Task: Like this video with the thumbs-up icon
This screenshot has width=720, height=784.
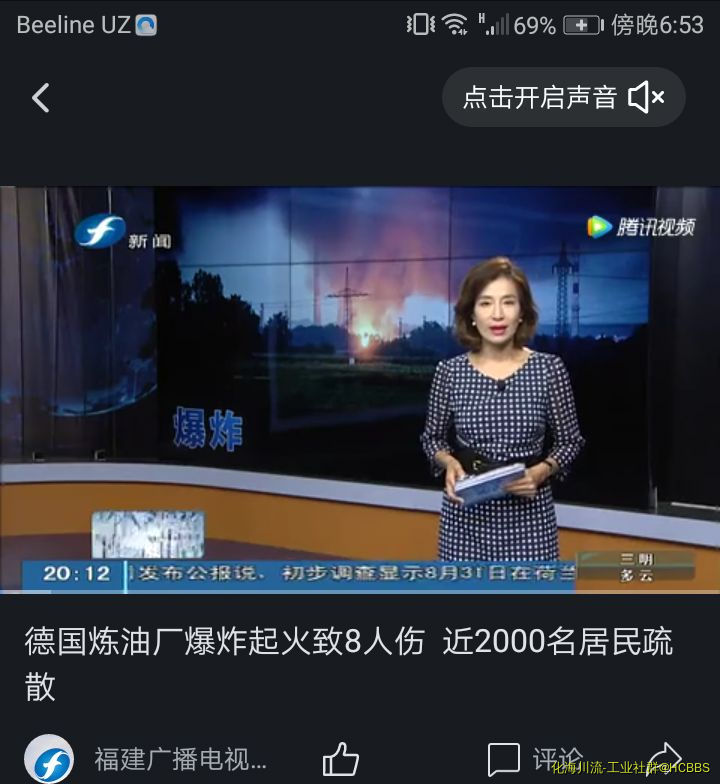Action: (x=341, y=759)
